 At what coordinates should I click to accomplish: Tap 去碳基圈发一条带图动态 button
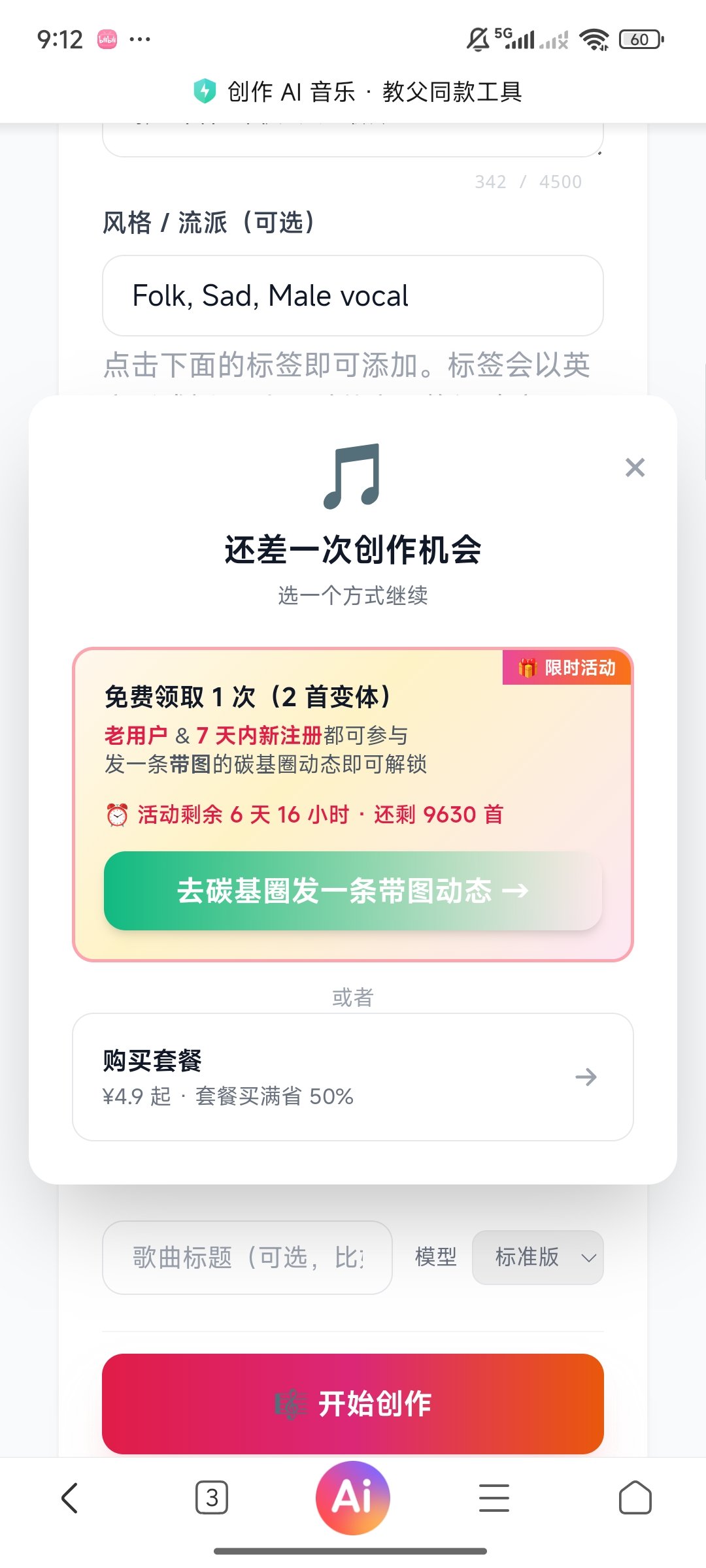[353, 890]
